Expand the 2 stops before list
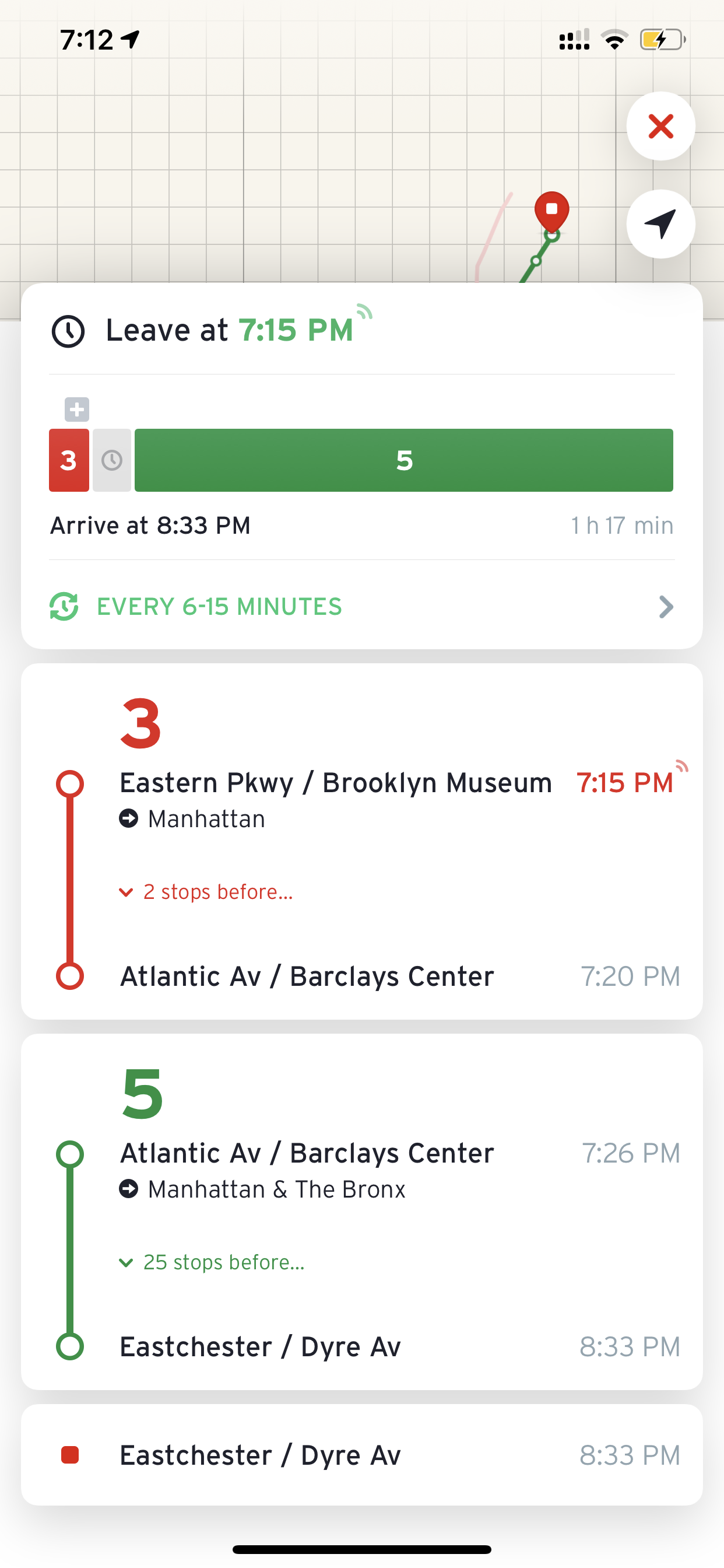724x1568 pixels. [x=206, y=892]
